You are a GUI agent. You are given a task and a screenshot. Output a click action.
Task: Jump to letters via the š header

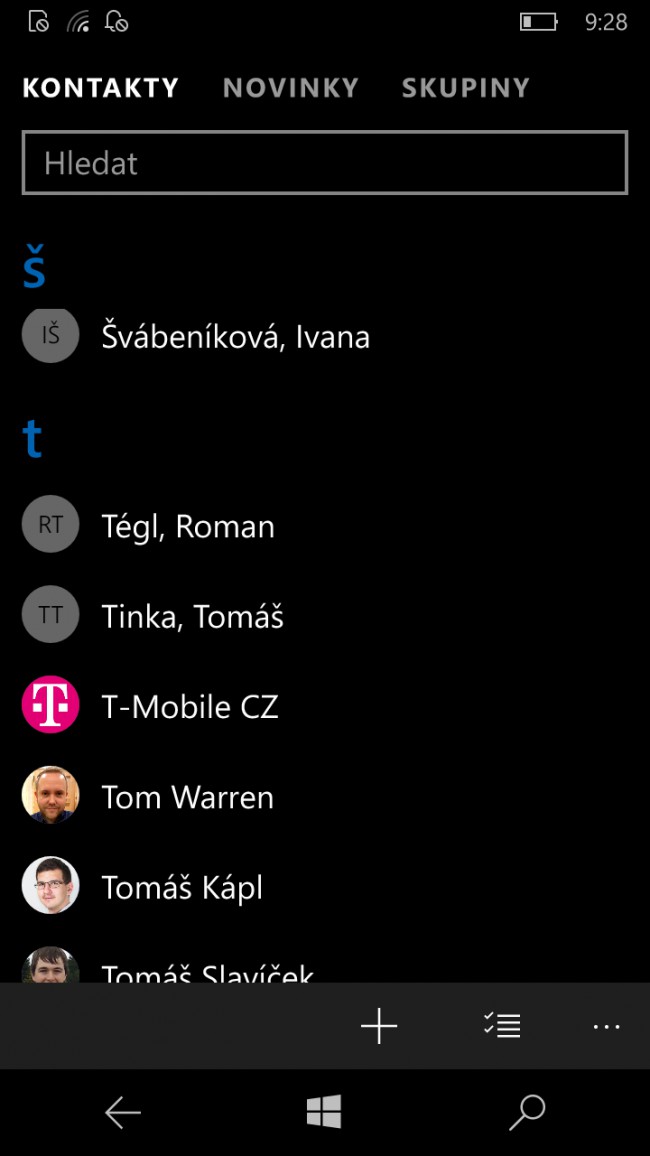(x=34, y=268)
